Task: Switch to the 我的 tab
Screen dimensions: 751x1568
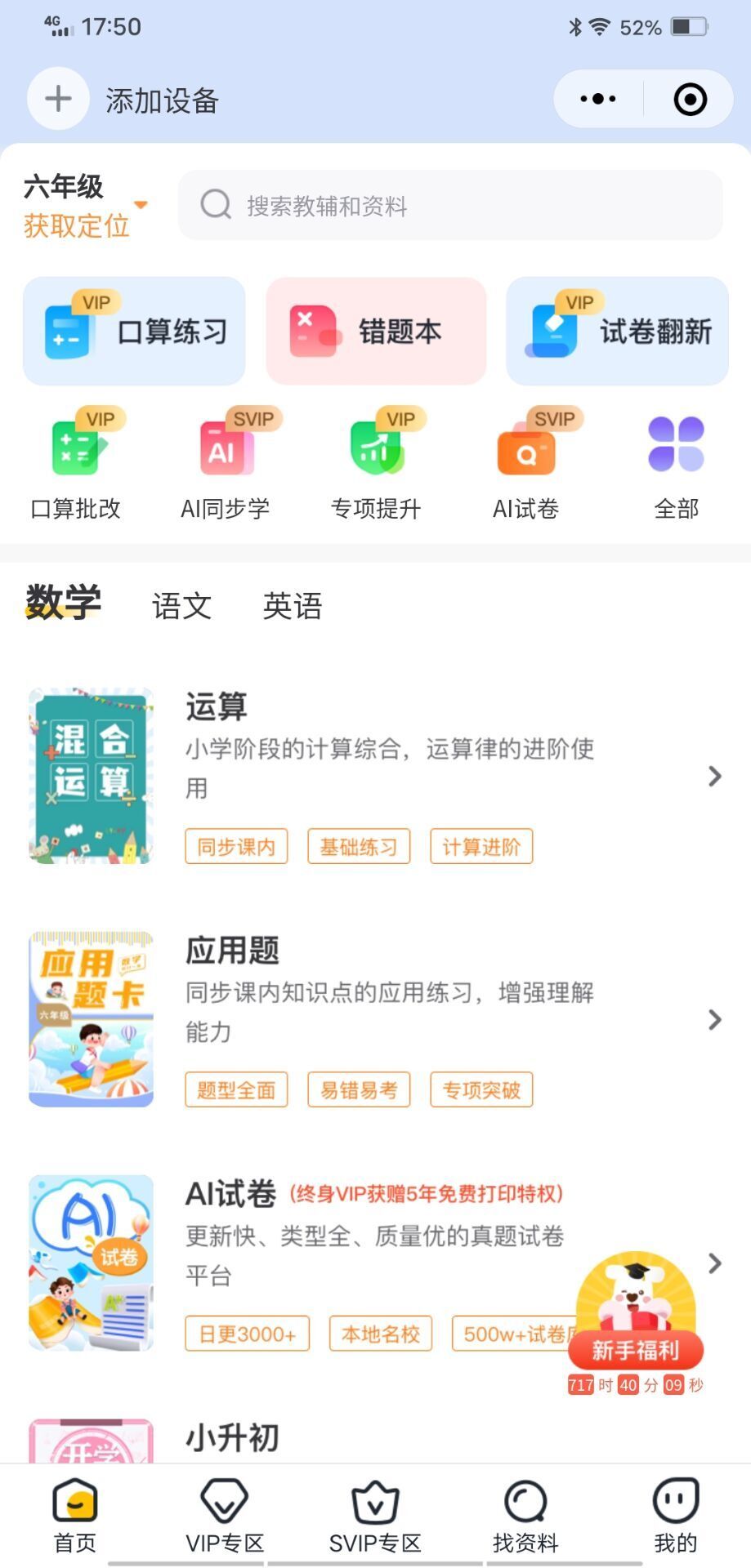Action: click(675, 1517)
